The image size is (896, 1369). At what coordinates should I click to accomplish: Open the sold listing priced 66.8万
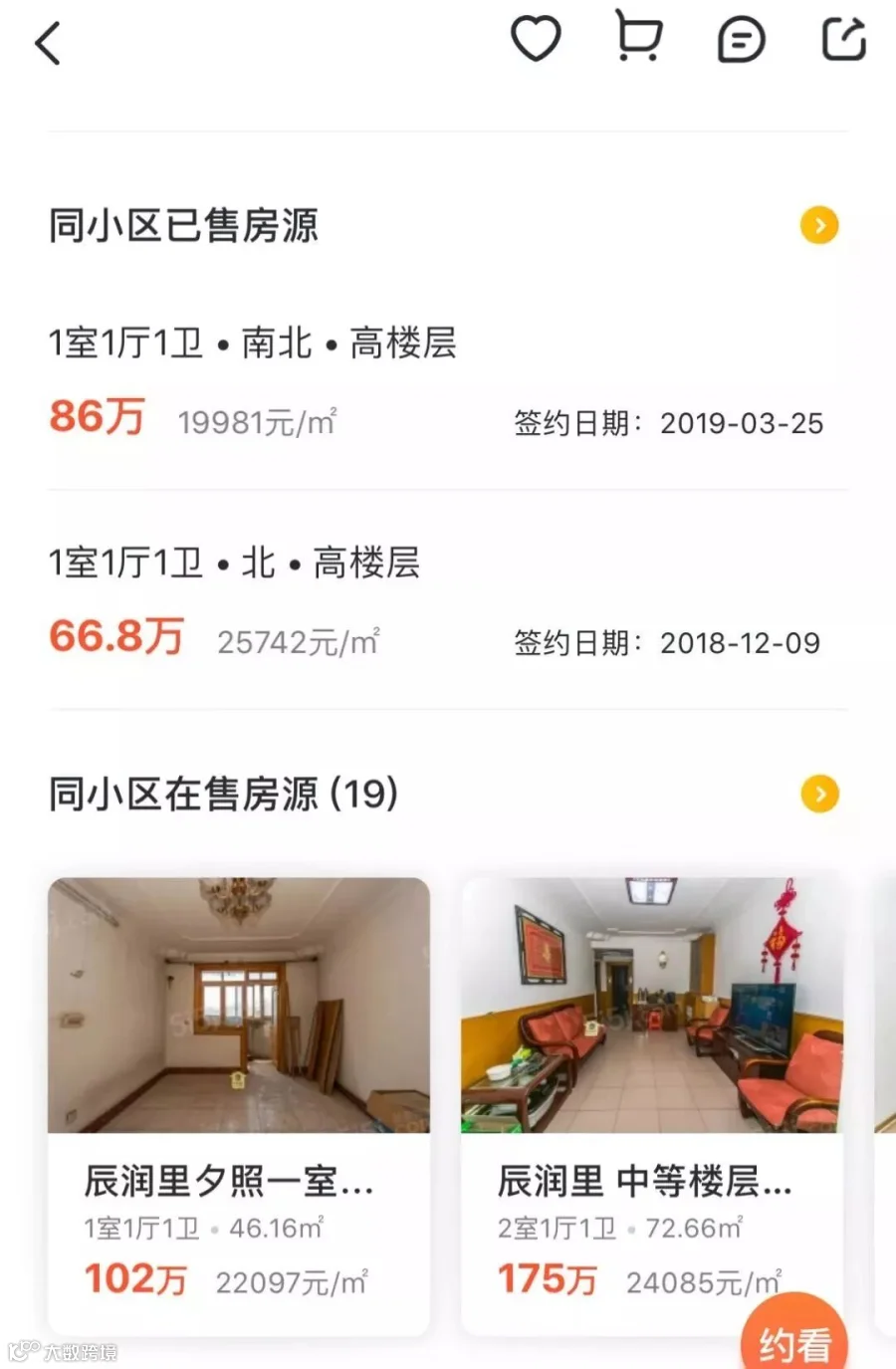448,600
